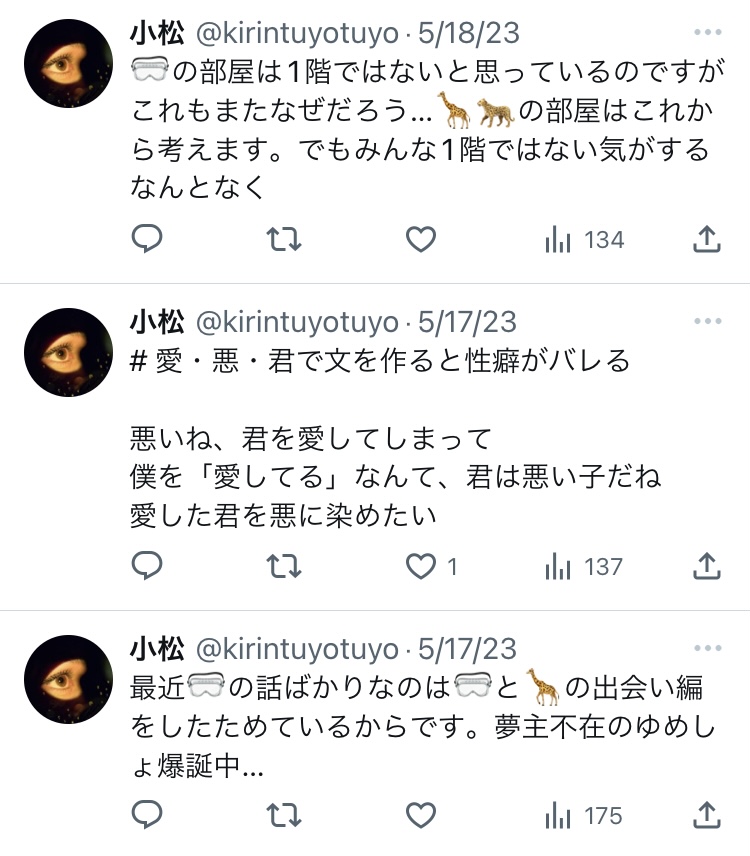
Task: Retweet the 愛・悪・君 hashtag tweet
Action: coord(284,566)
